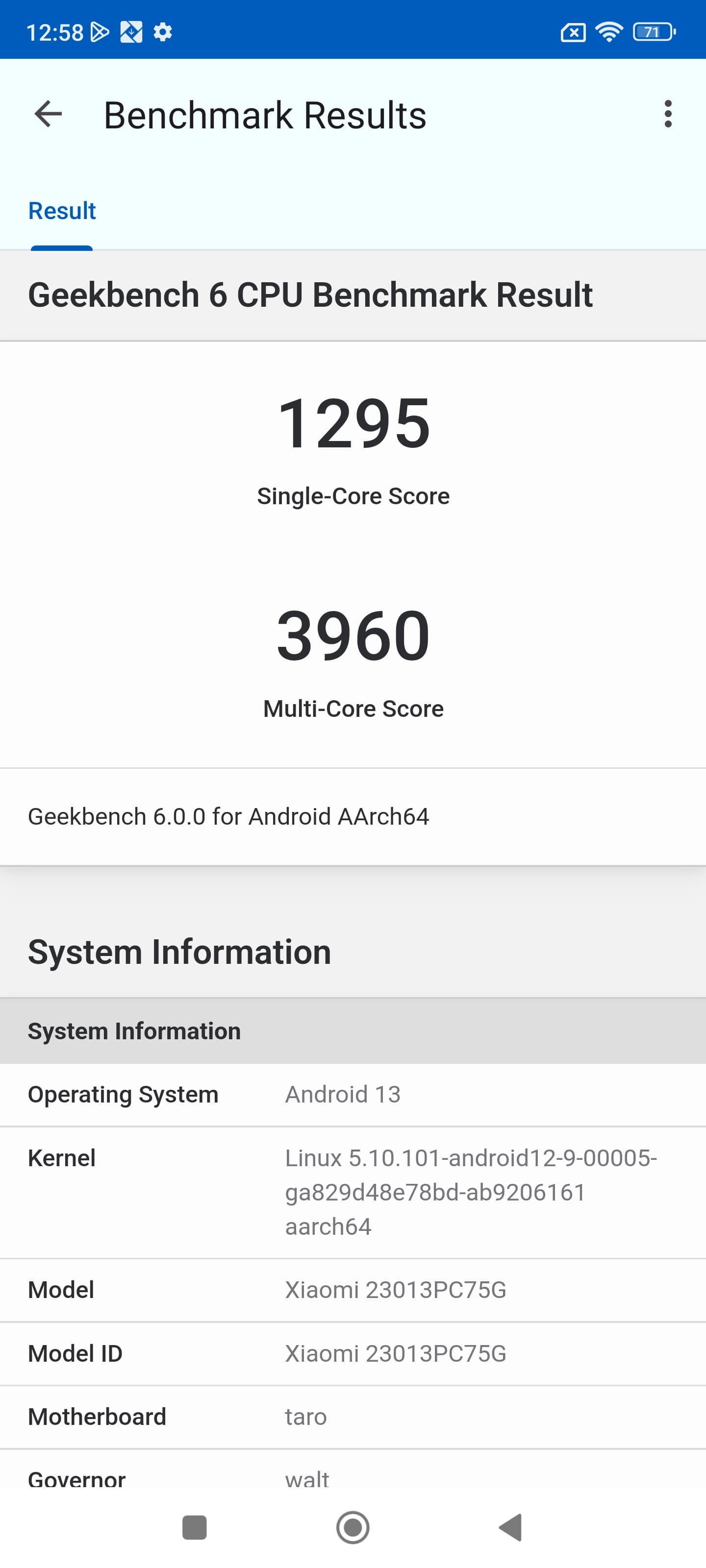Select the Result tab
This screenshot has height=1568, width=706.
click(62, 211)
